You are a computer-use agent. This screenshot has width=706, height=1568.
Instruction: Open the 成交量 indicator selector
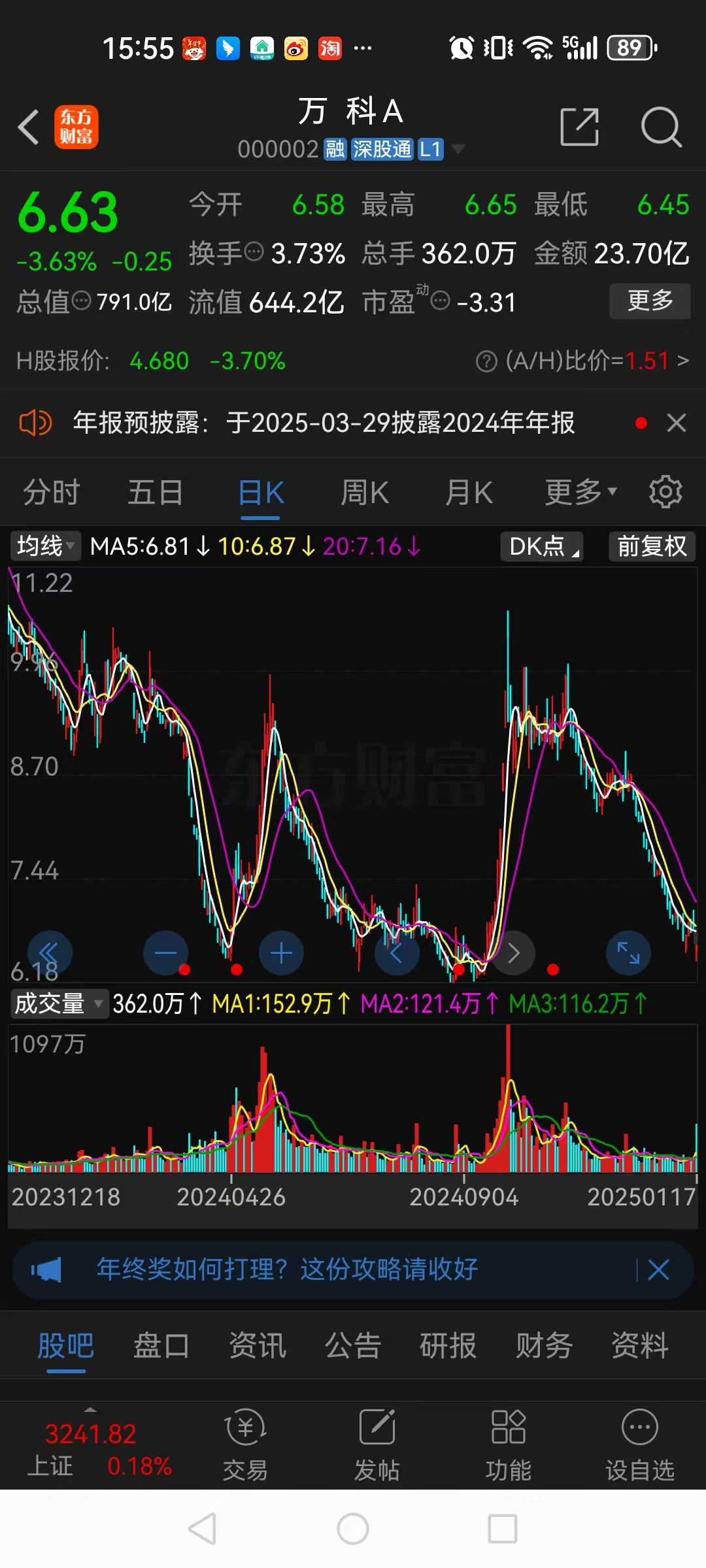pos(58,1004)
